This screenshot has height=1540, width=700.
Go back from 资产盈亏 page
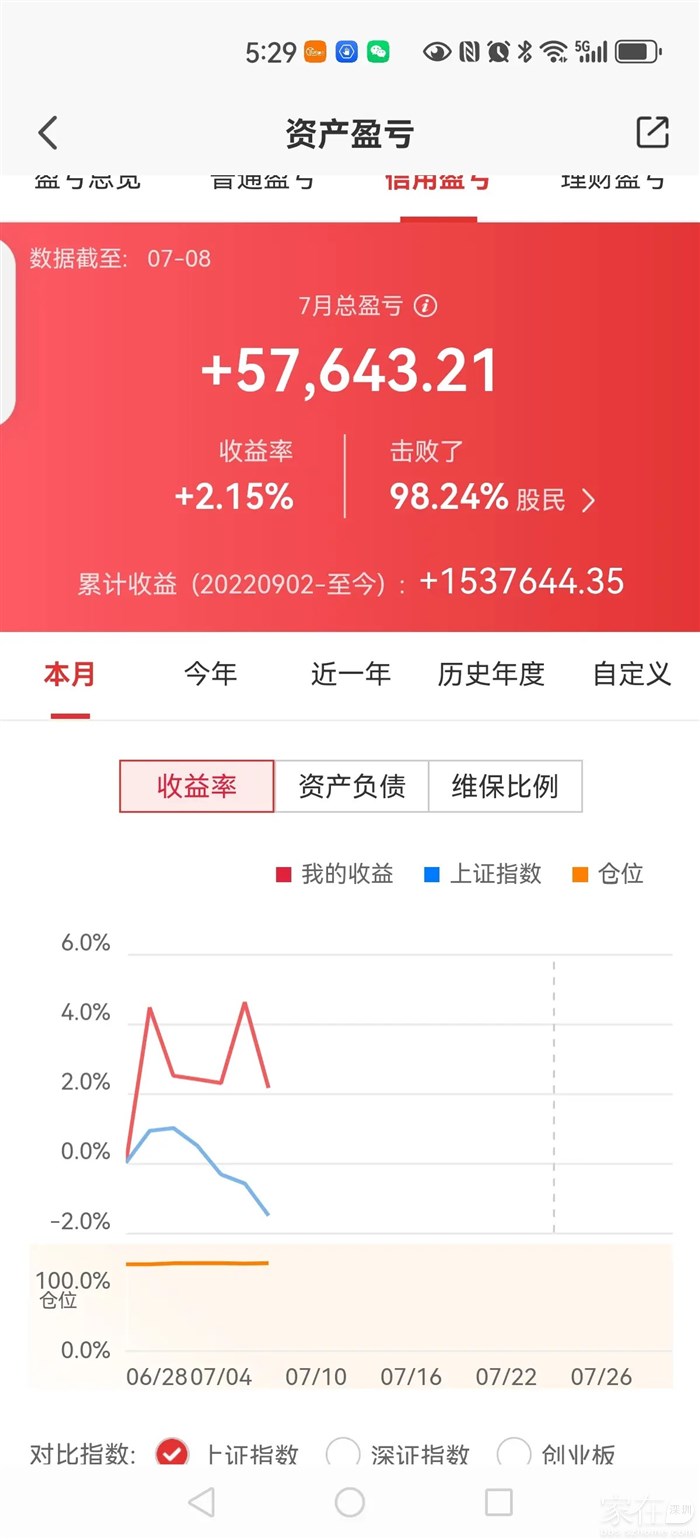tap(48, 133)
